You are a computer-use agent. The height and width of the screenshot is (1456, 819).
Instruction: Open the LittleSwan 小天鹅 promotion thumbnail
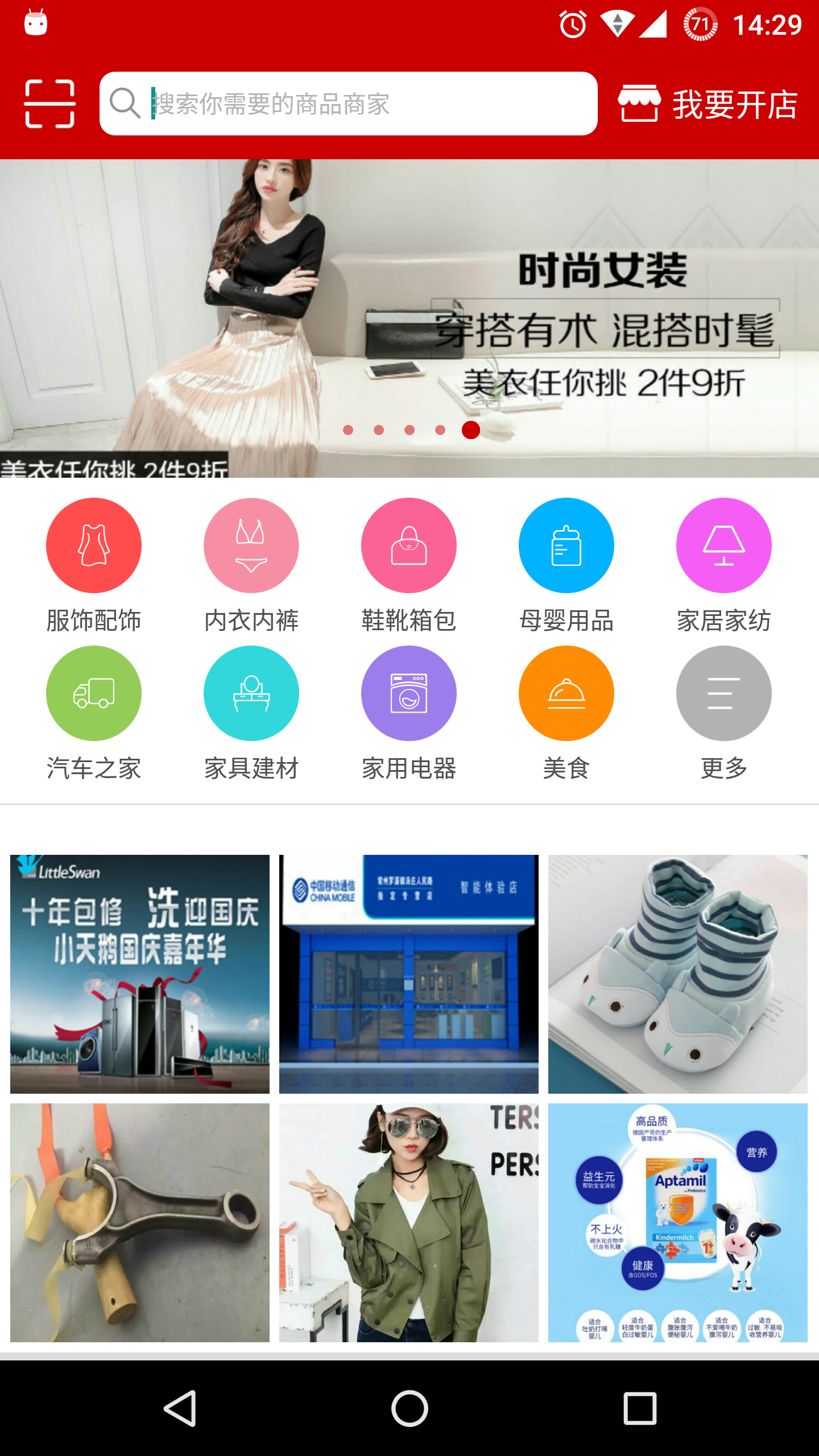139,974
